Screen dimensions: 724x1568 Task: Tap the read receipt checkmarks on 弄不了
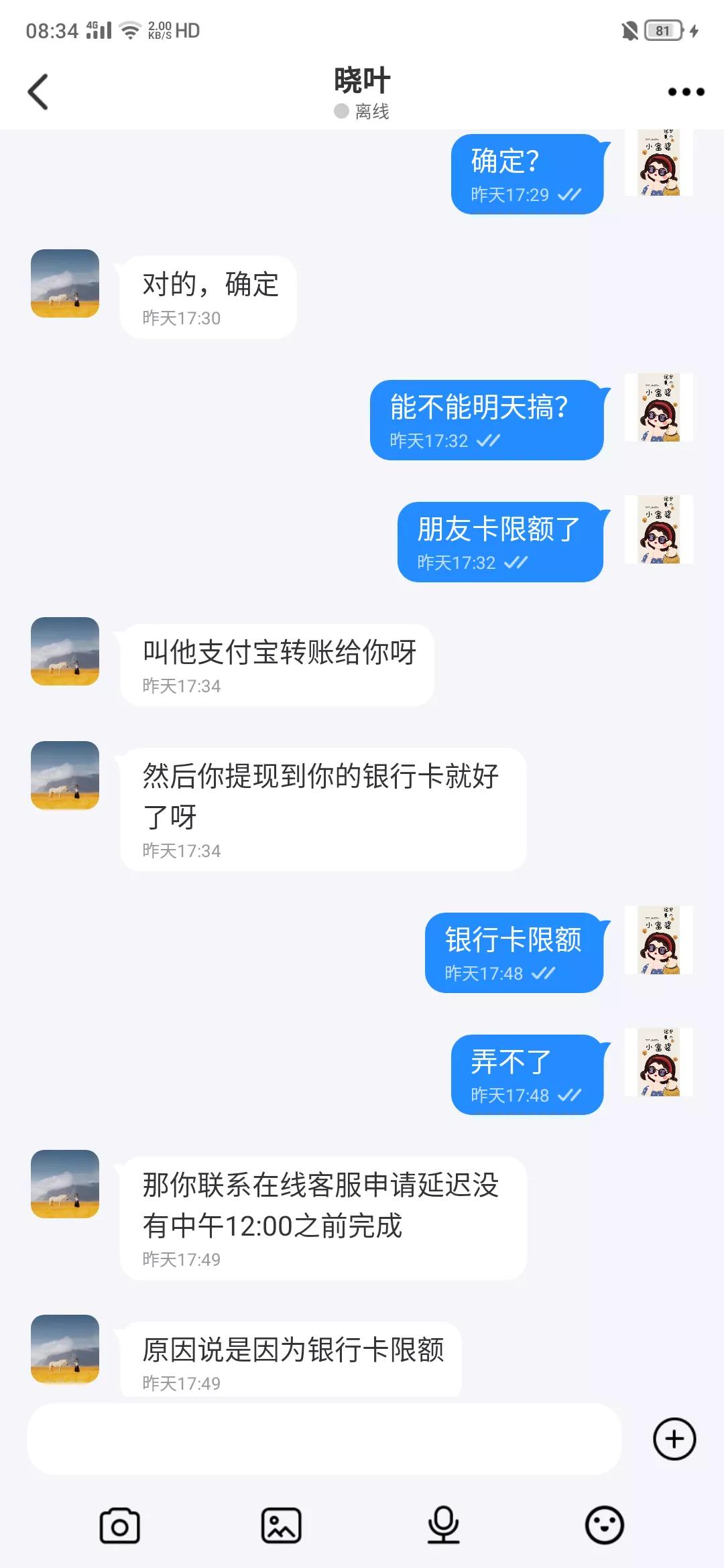point(568,1097)
